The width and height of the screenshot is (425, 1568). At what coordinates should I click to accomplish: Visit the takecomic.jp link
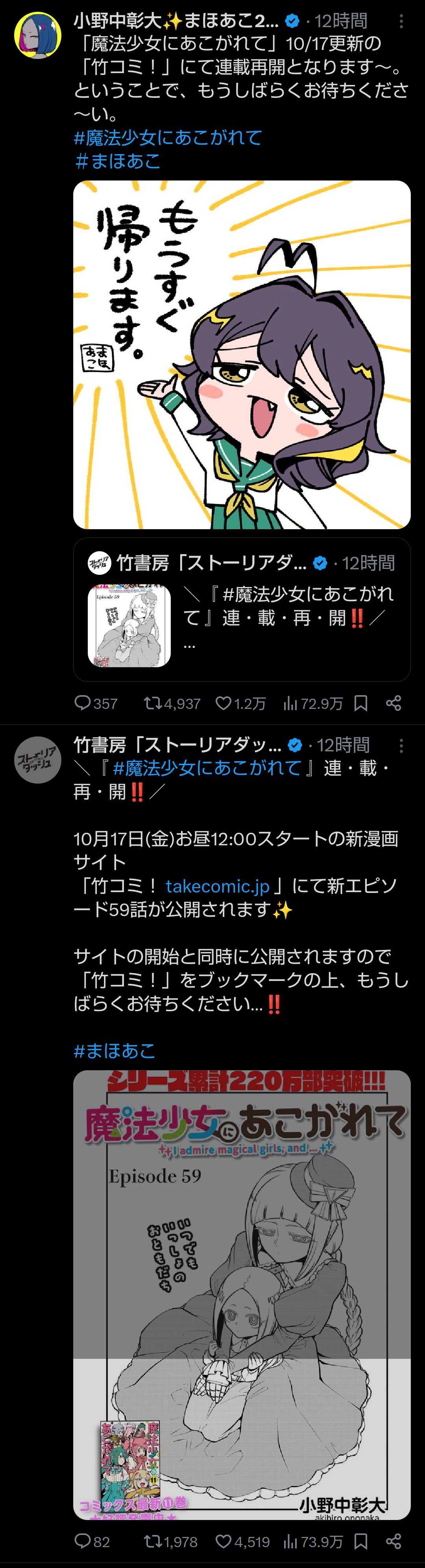(x=217, y=886)
